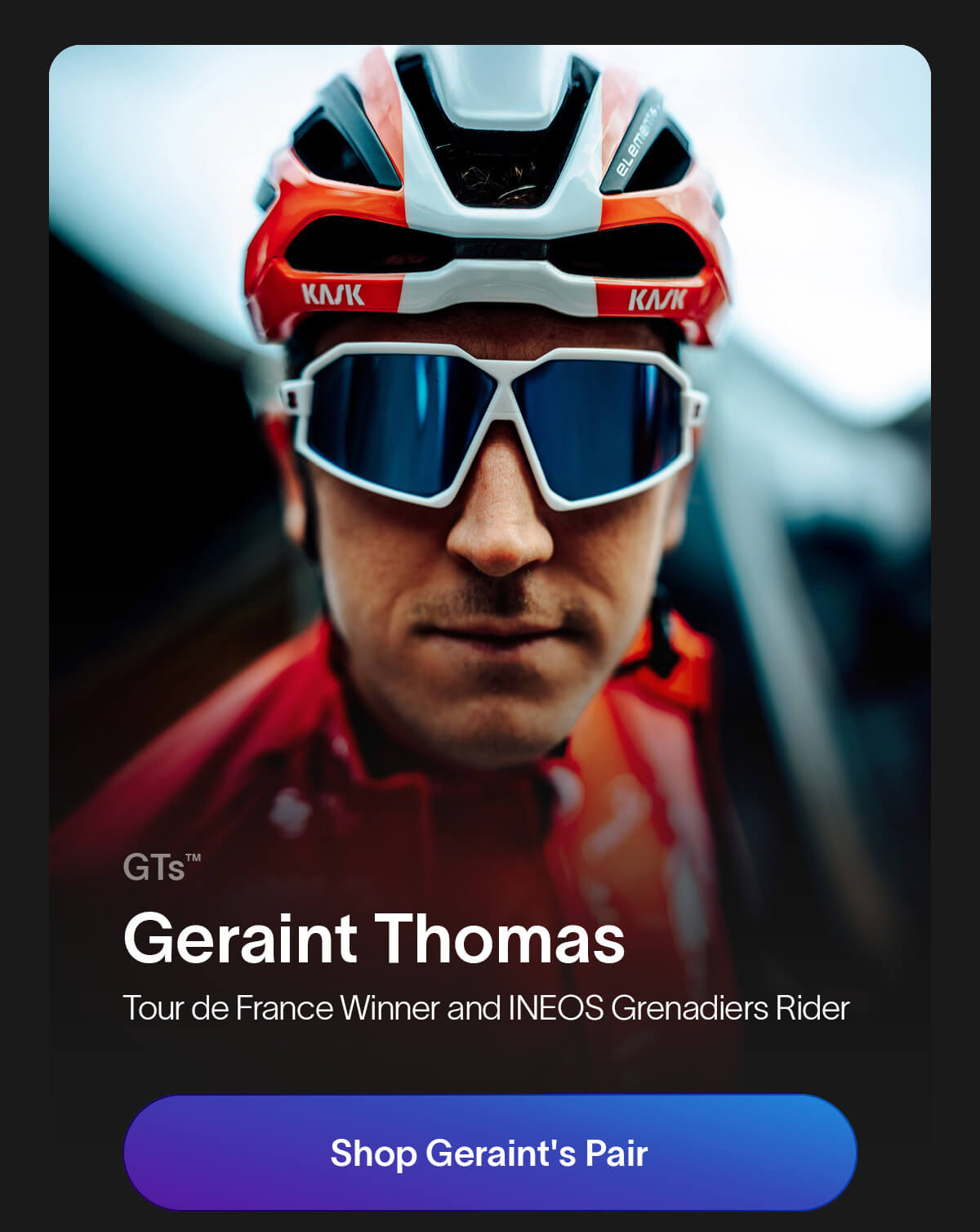Tap Shop Geraint's Pair button
The image size is (980, 1232).
(489, 1152)
